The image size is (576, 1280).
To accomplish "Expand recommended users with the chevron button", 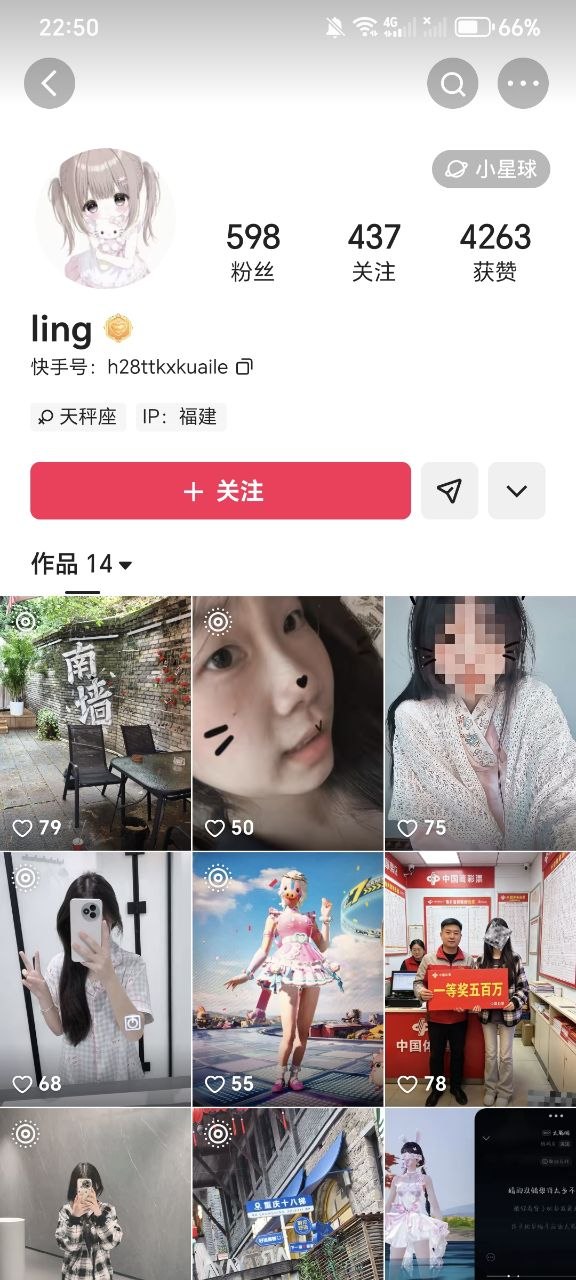I will click(x=517, y=491).
